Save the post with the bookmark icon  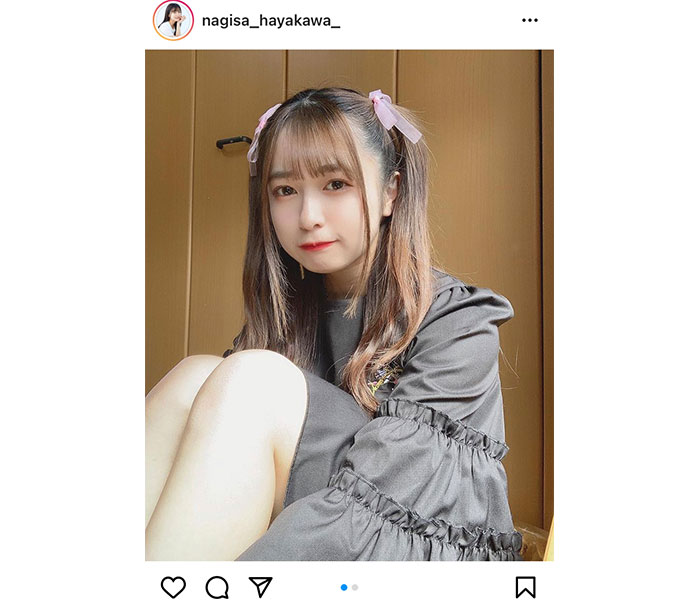tap(526, 587)
